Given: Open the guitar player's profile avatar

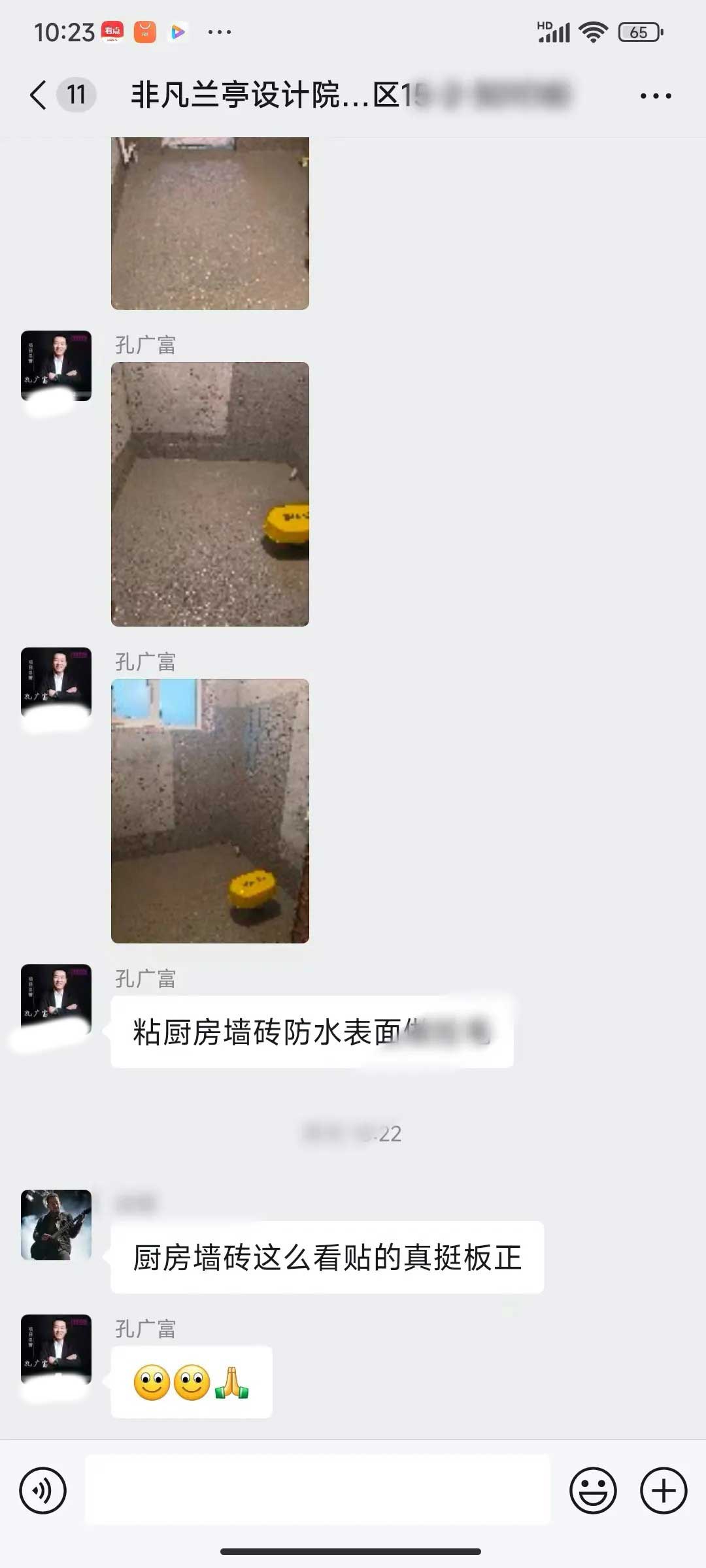Looking at the screenshot, I should (x=56, y=1224).
